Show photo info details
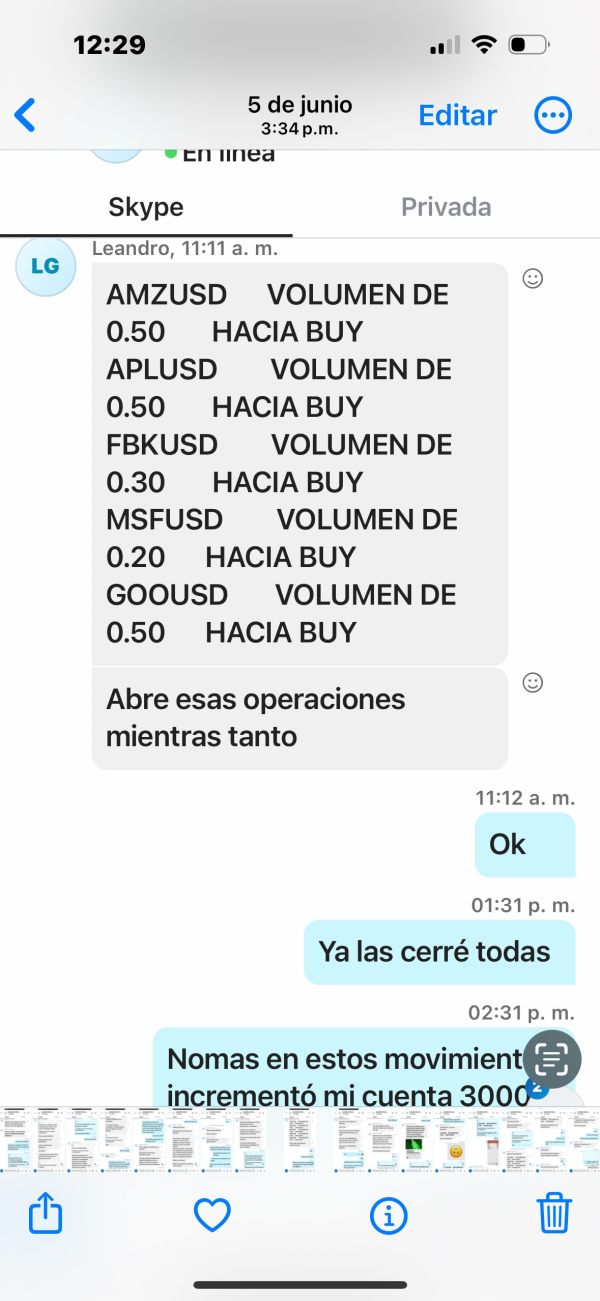 pyautogui.click(x=388, y=1215)
